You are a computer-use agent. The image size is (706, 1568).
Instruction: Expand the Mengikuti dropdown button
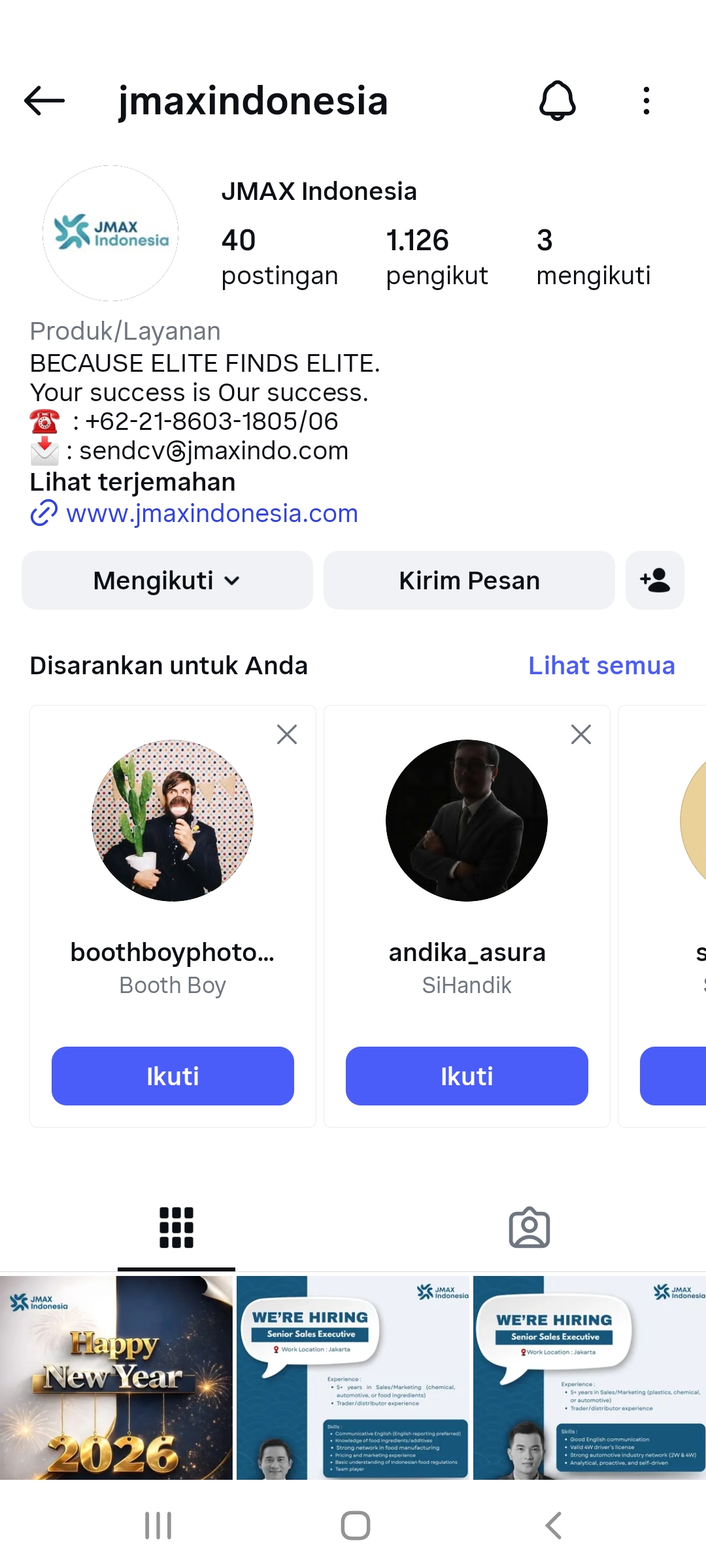tap(167, 580)
